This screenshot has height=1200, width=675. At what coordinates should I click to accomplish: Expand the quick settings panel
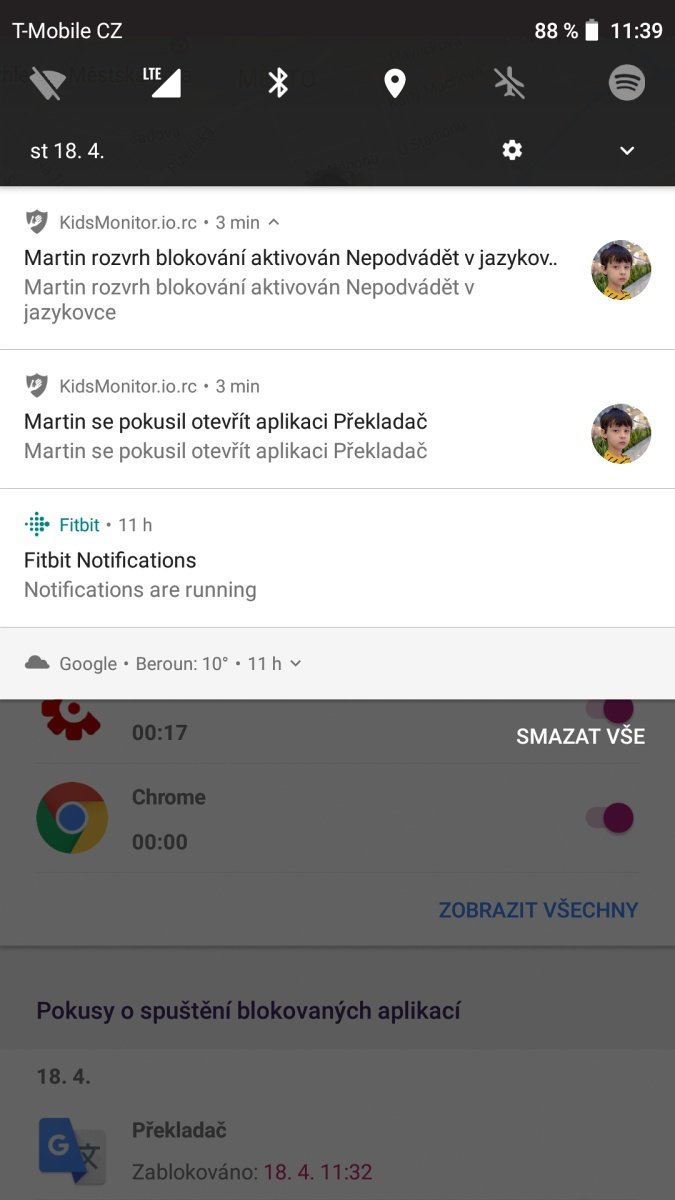(x=627, y=151)
